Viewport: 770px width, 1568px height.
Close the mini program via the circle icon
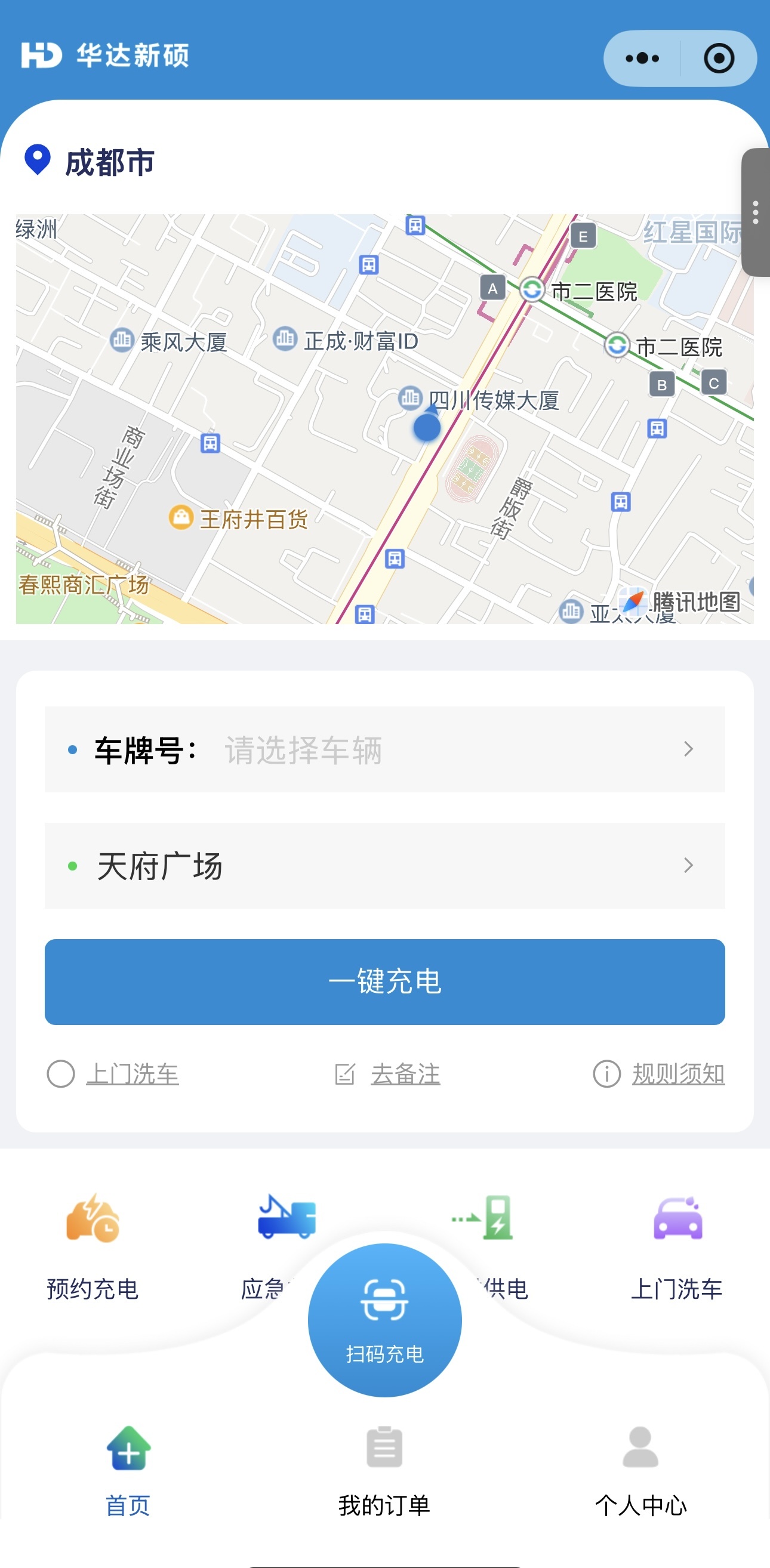[x=719, y=58]
